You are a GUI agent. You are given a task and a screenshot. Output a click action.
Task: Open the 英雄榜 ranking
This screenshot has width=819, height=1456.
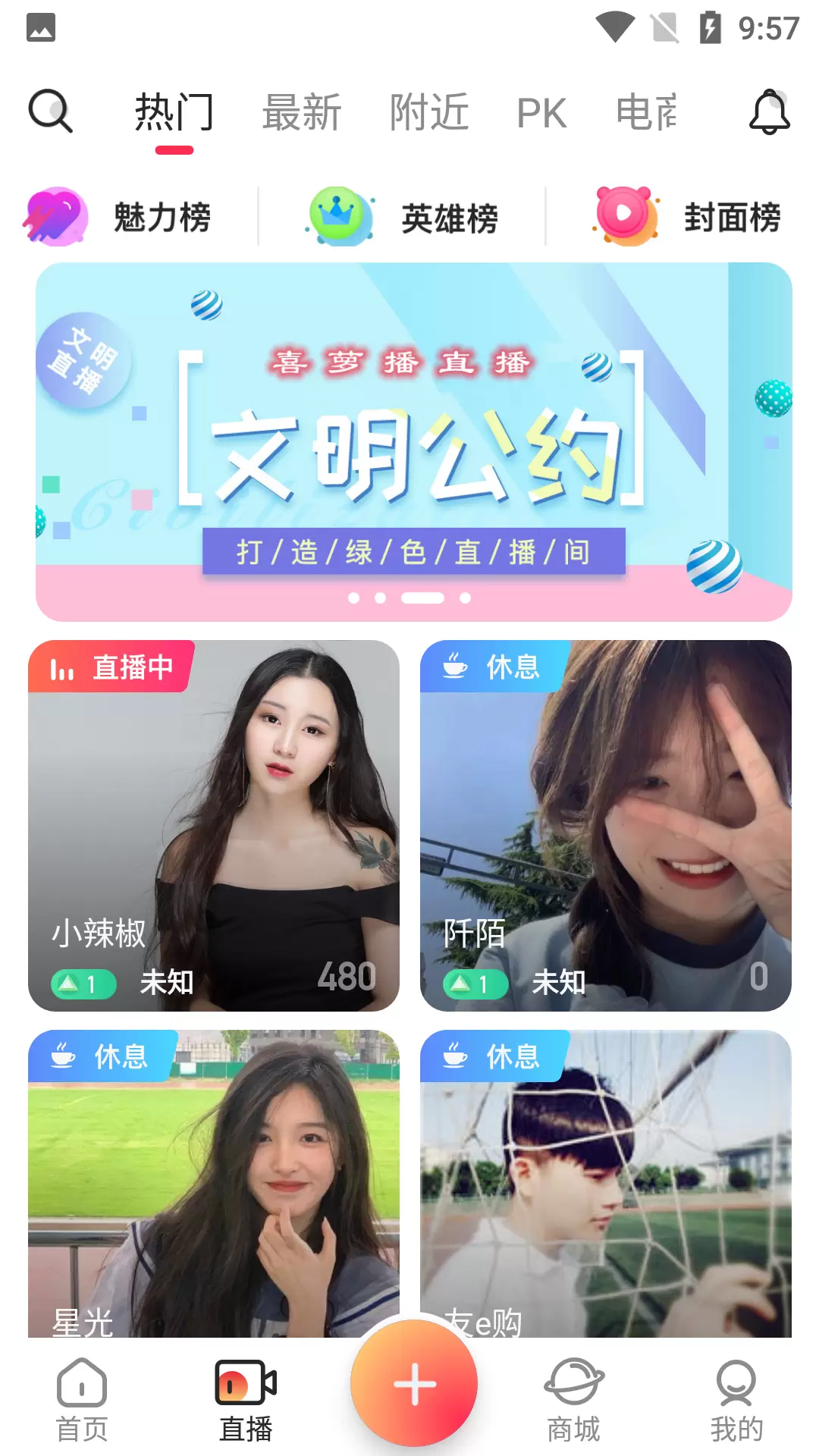402,217
